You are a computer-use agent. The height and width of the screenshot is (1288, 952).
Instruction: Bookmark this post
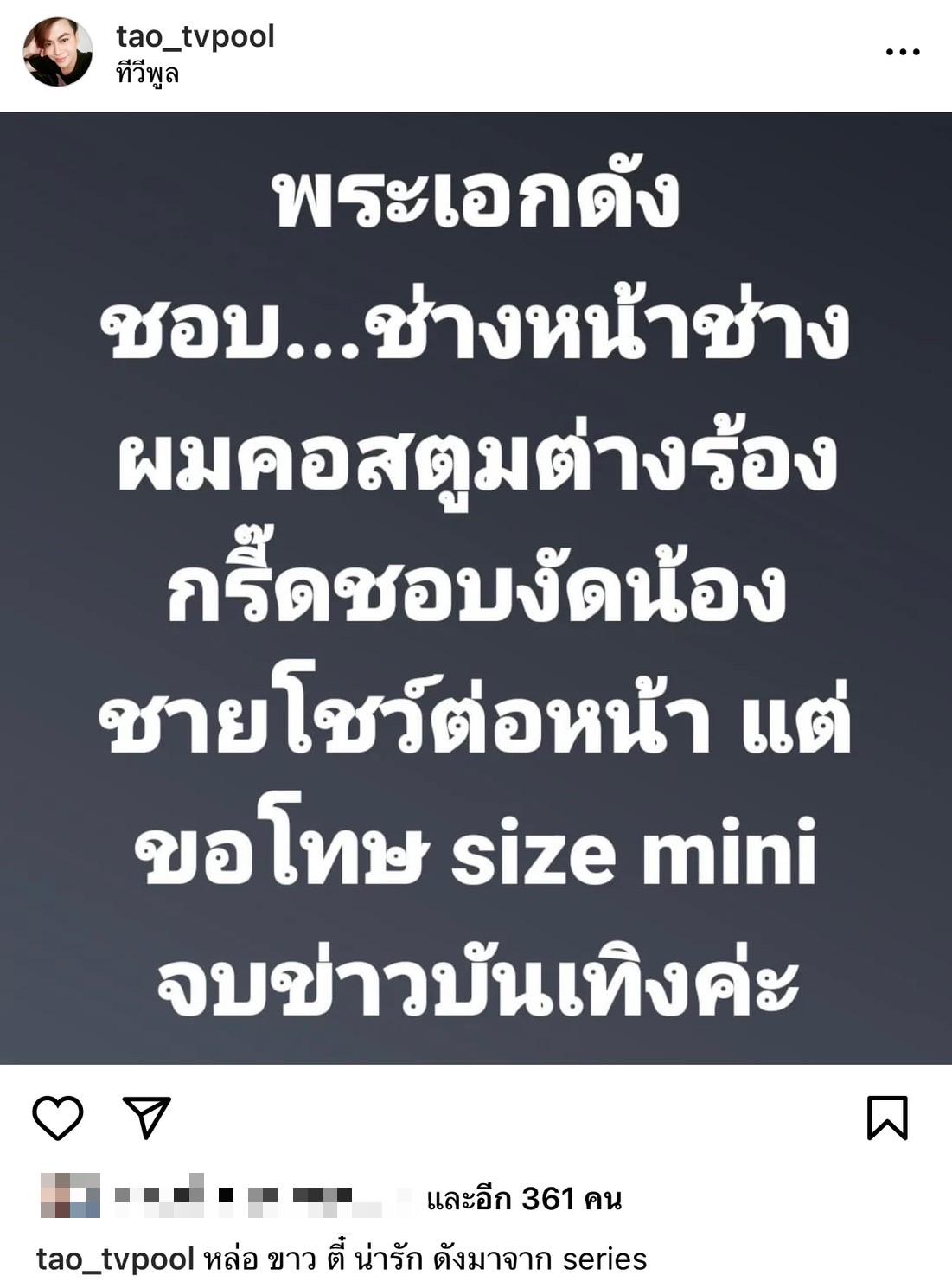[x=887, y=1118]
